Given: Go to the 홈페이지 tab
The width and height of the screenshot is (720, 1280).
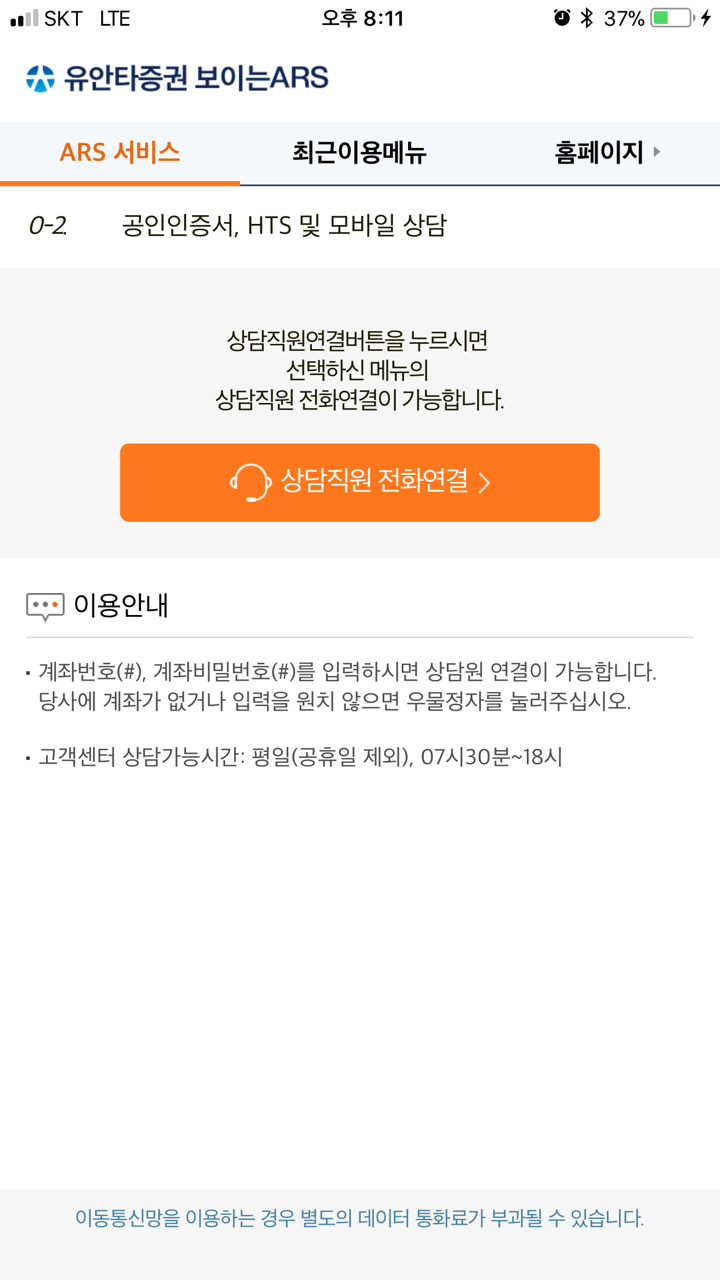Looking at the screenshot, I should click(600, 153).
